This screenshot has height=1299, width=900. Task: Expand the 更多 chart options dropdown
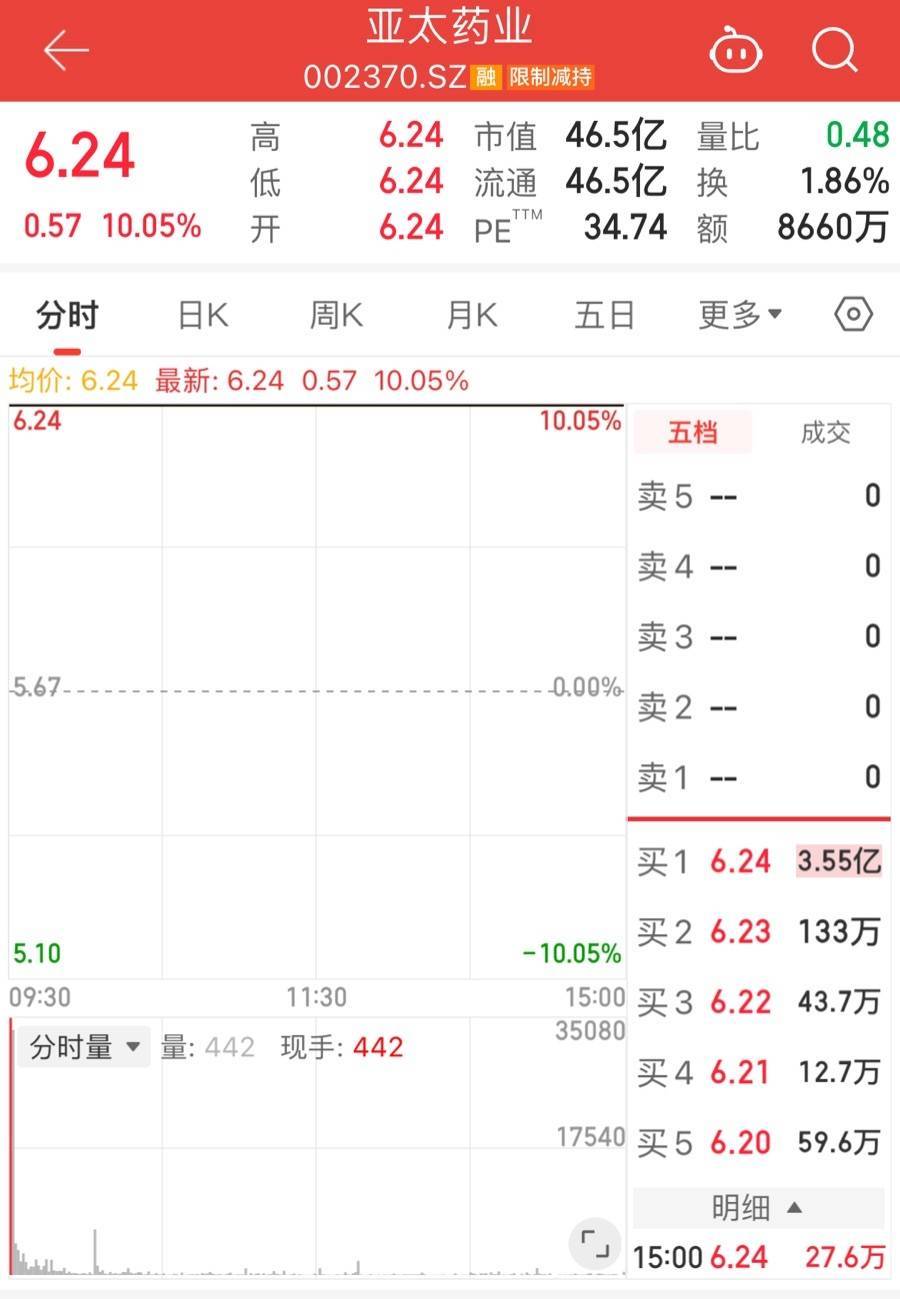(740, 316)
